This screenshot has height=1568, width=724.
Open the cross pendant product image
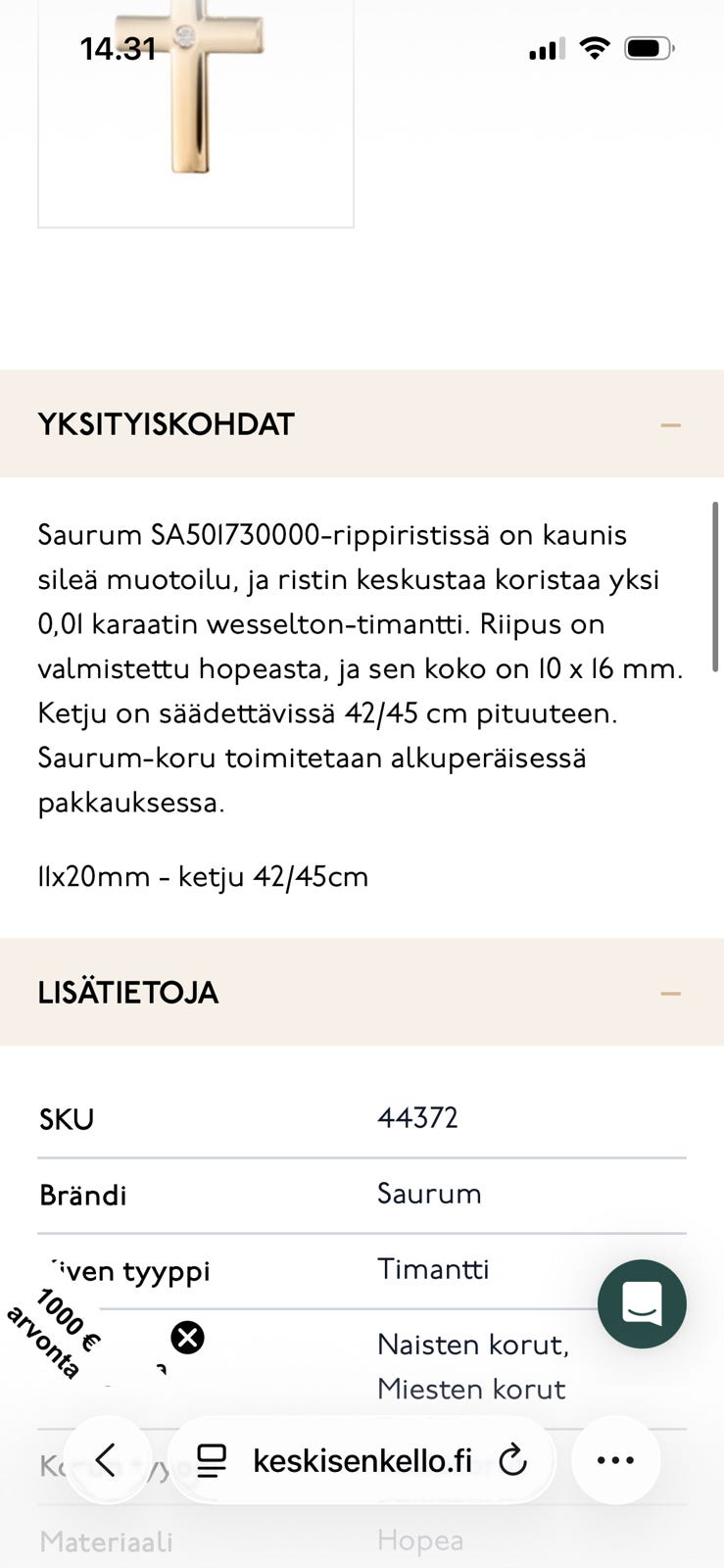[x=195, y=113]
